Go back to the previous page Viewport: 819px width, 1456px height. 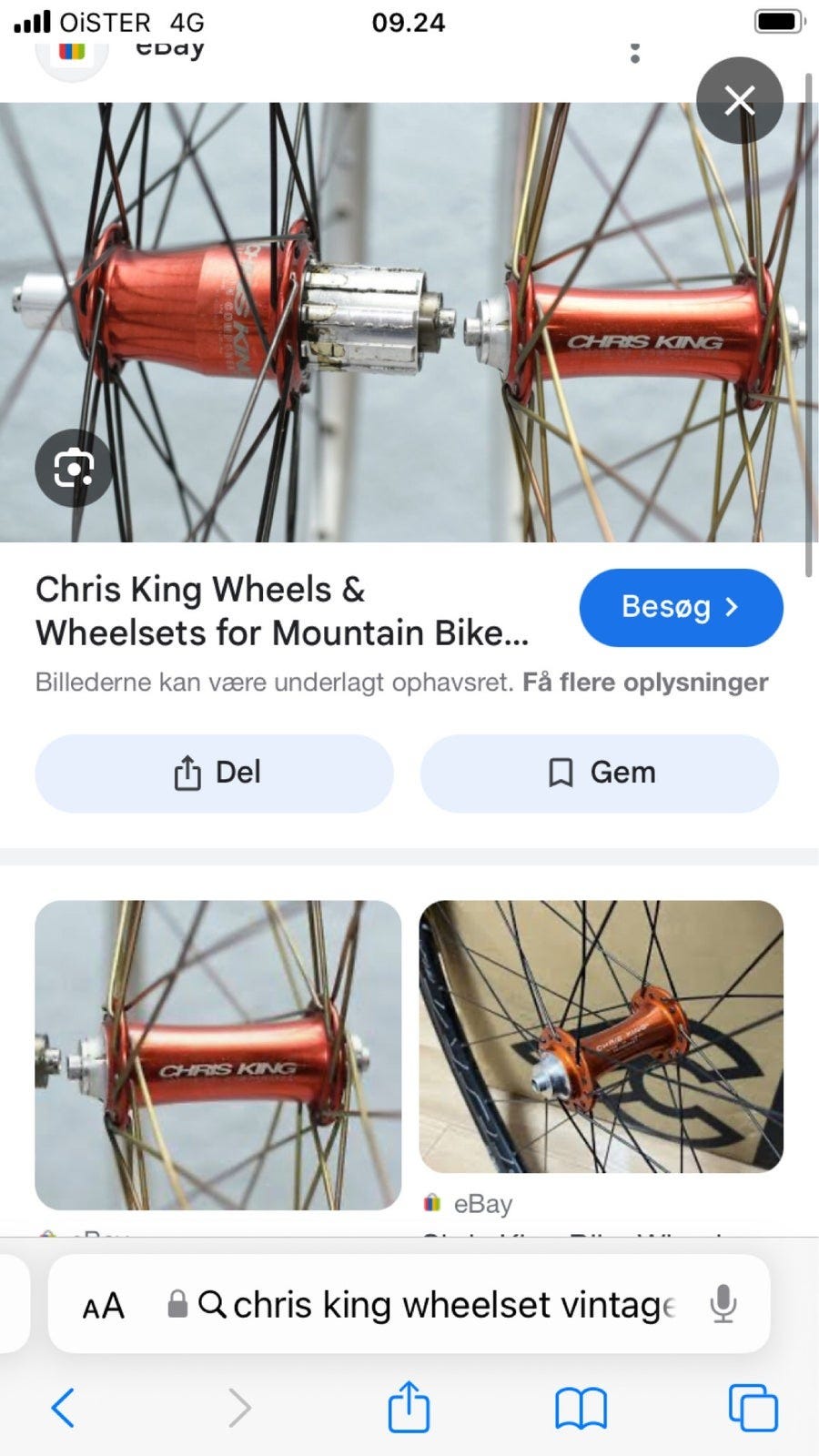tap(62, 1408)
